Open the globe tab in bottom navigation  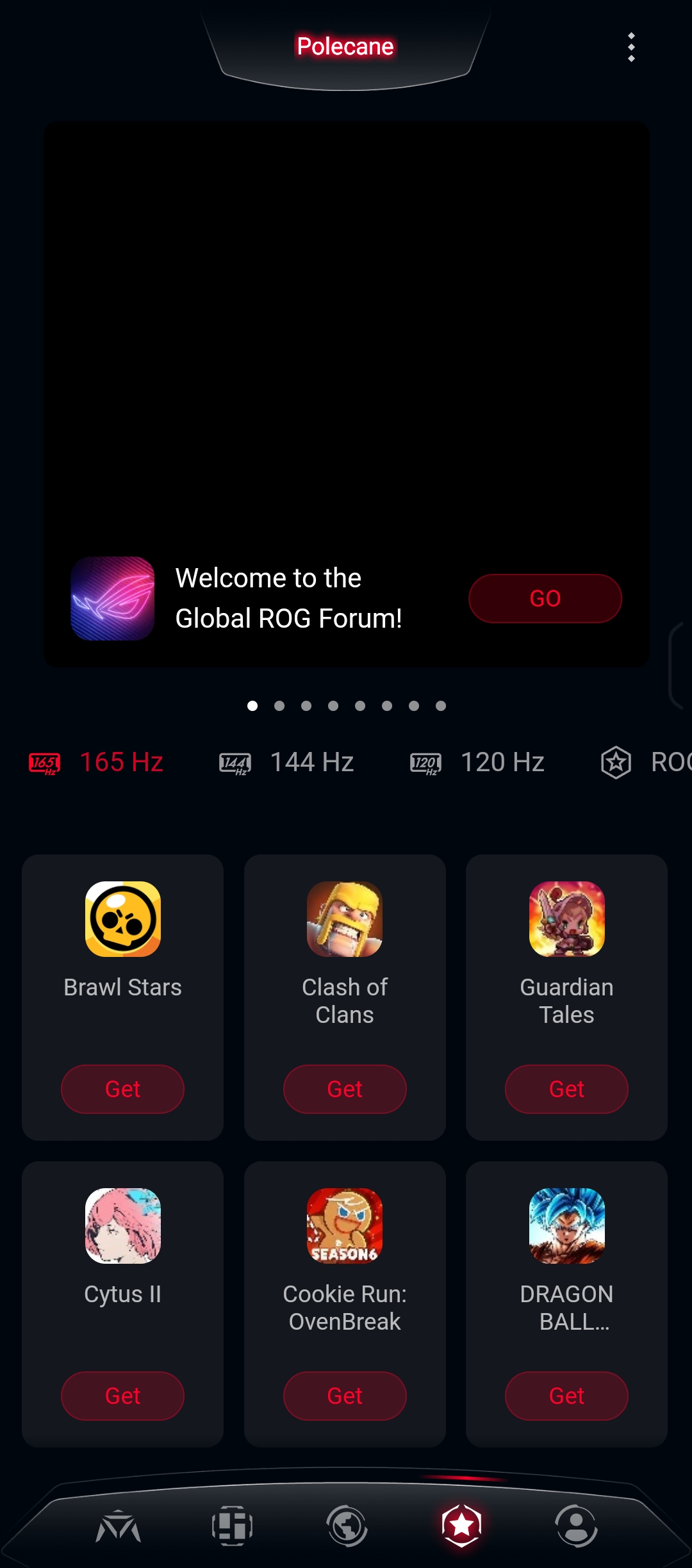(x=347, y=1526)
